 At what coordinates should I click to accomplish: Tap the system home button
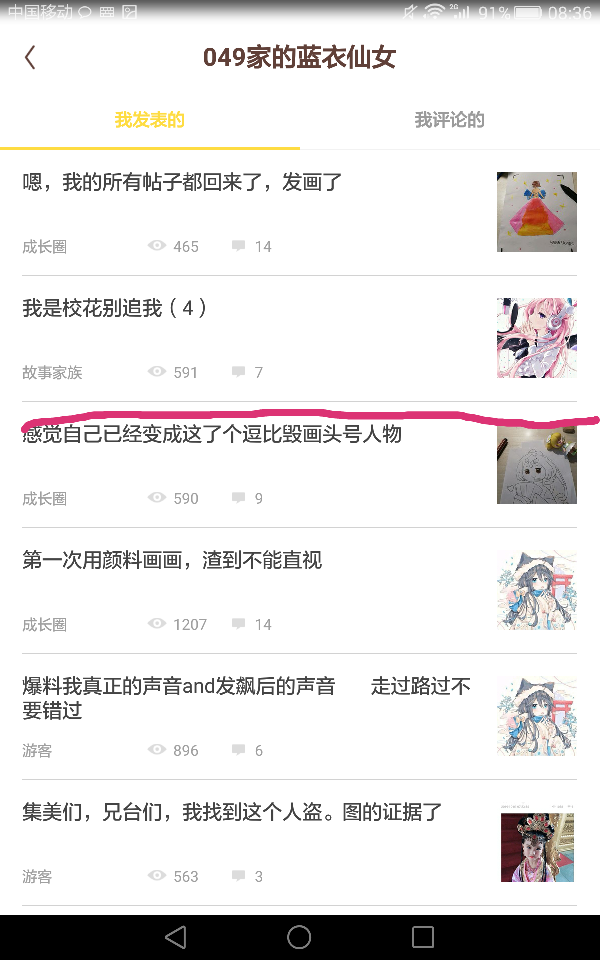(x=299, y=937)
